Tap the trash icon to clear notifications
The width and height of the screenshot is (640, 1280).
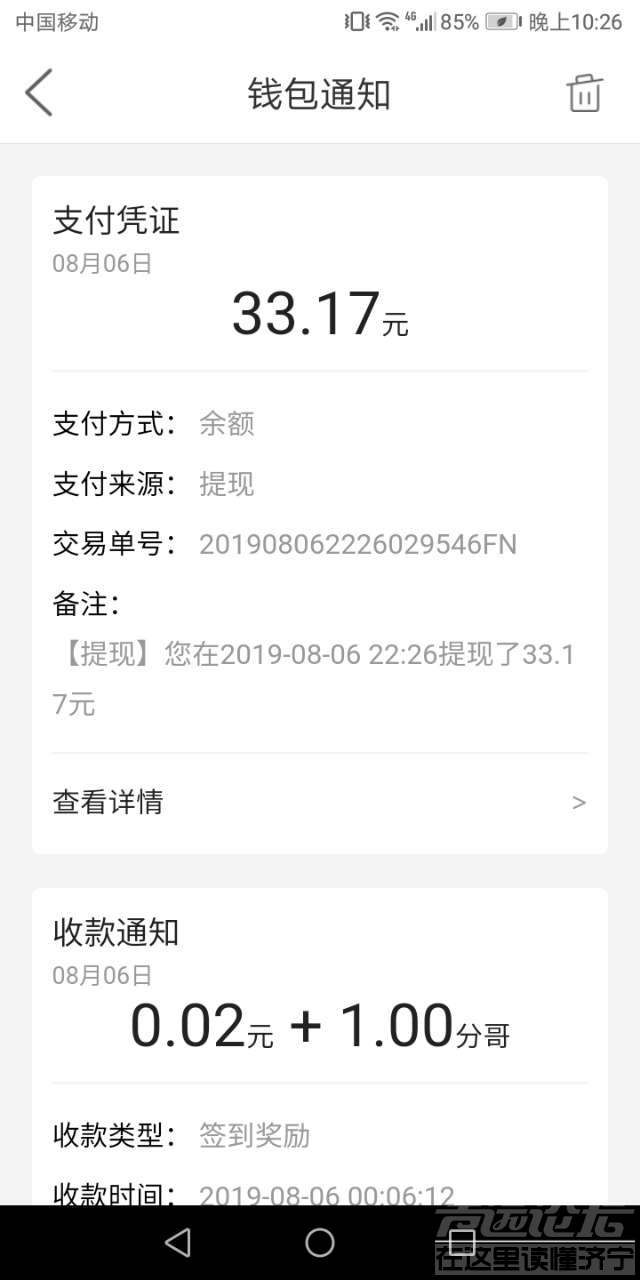coord(585,93)
